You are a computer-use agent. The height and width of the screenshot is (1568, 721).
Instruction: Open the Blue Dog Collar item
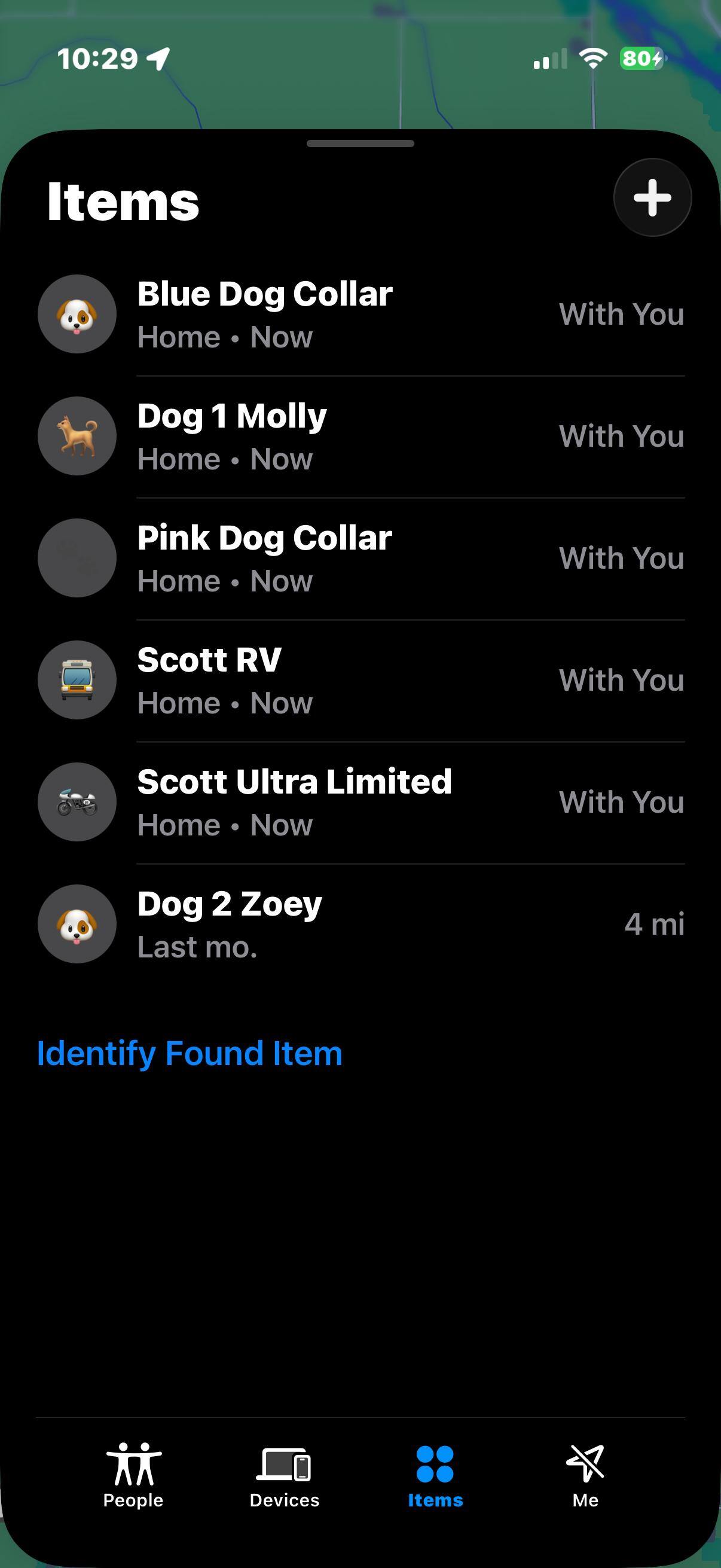(361, 314)
